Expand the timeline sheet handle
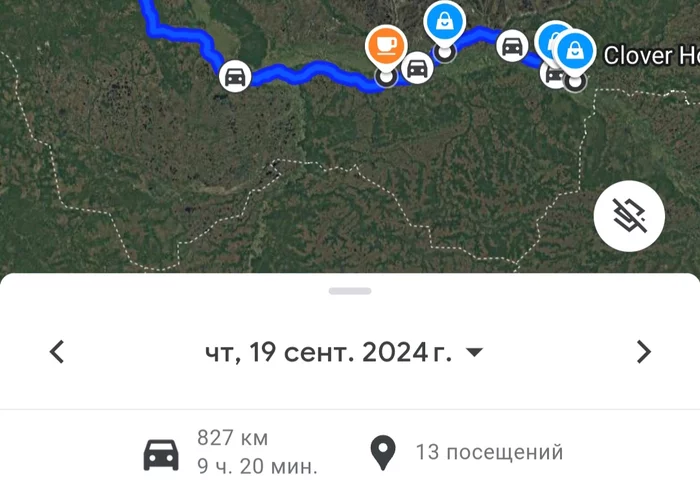 (350, 291)
